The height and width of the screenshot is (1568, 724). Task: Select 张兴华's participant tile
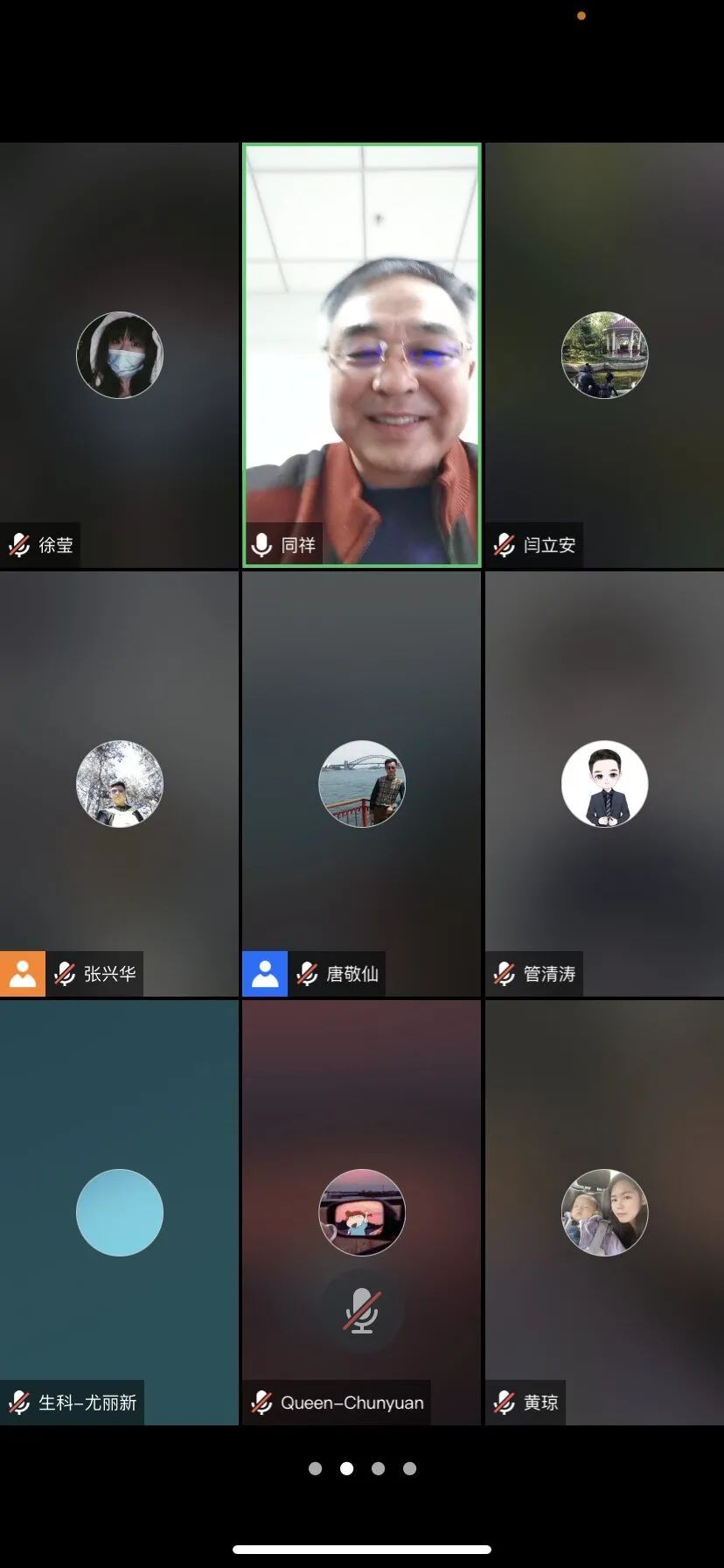coord(119,784)
